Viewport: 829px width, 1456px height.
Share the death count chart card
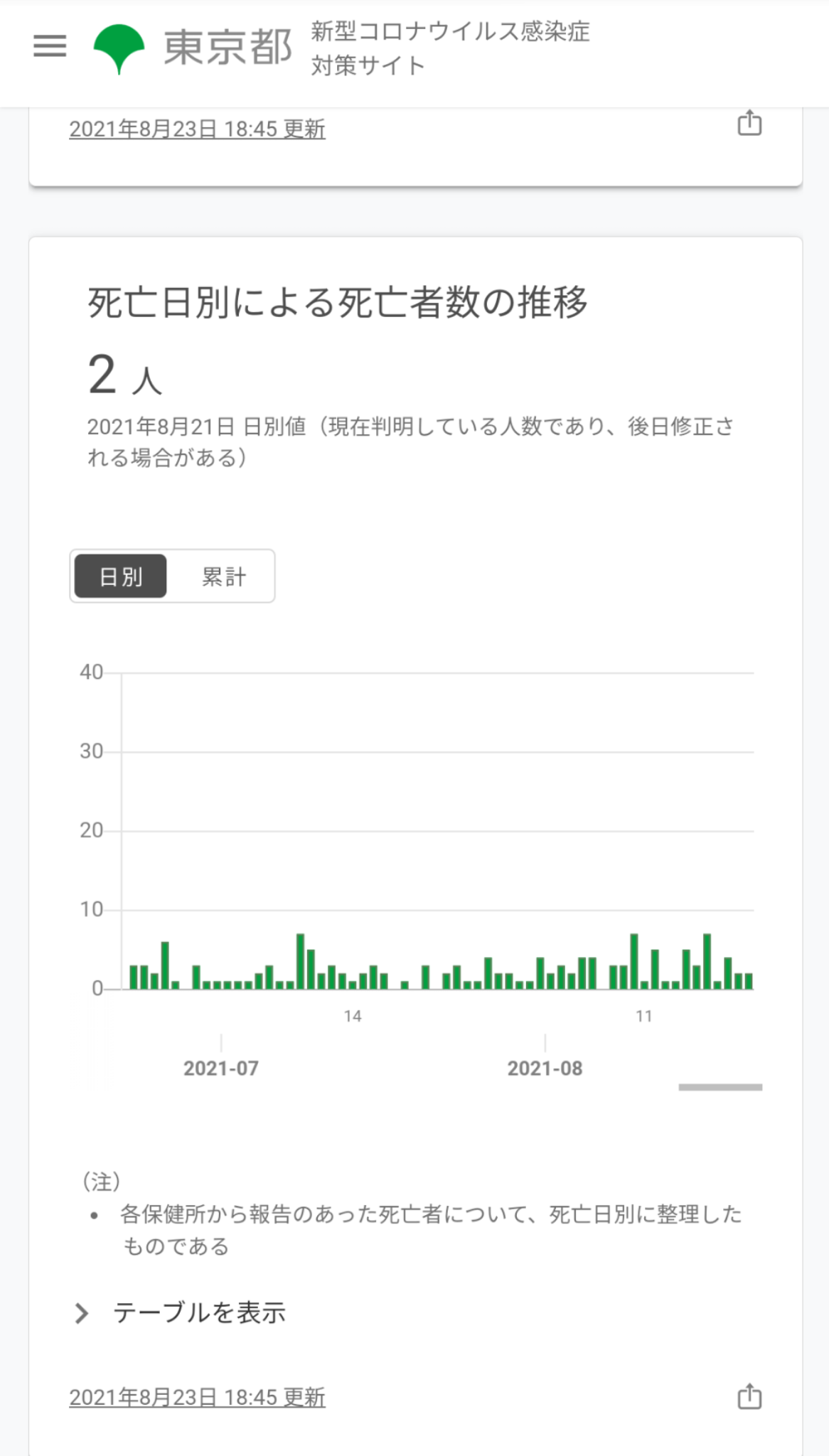(x=749, y=1396)
